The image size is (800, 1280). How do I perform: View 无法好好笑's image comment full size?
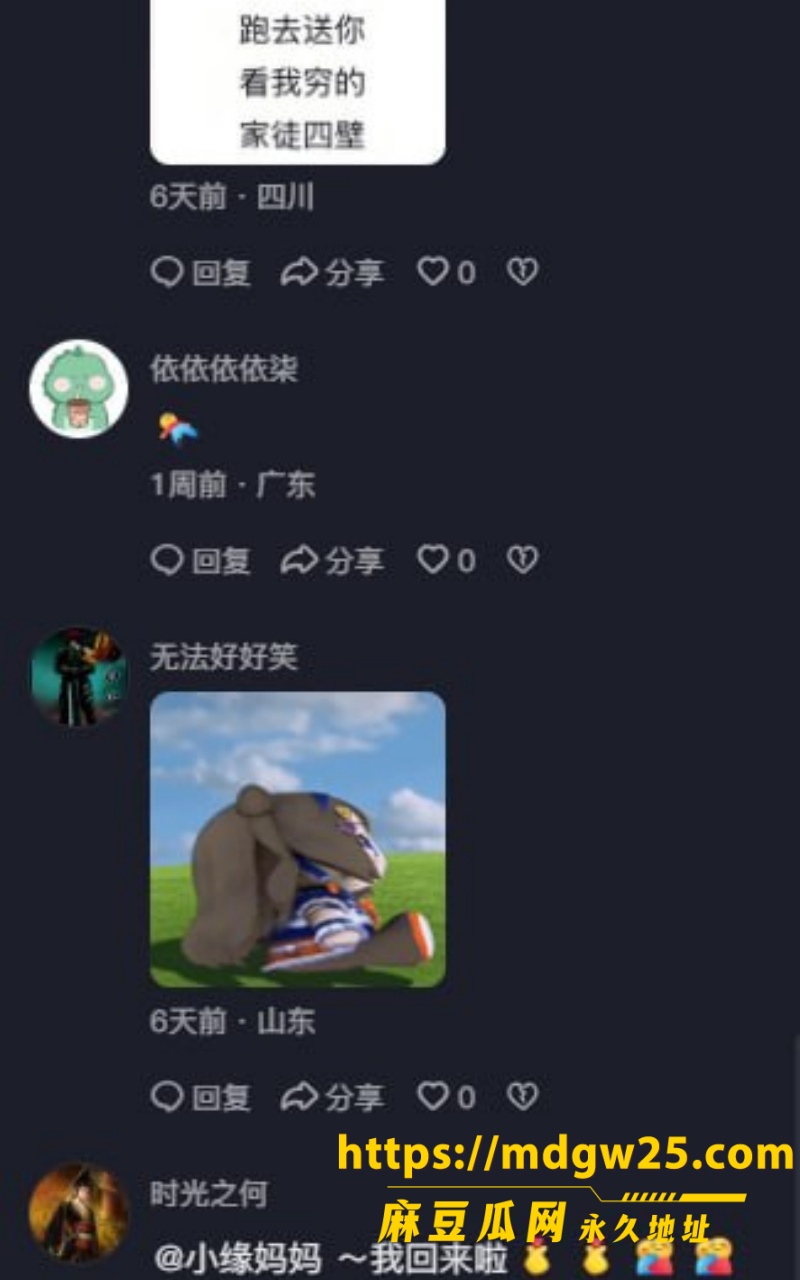point(298,839)
